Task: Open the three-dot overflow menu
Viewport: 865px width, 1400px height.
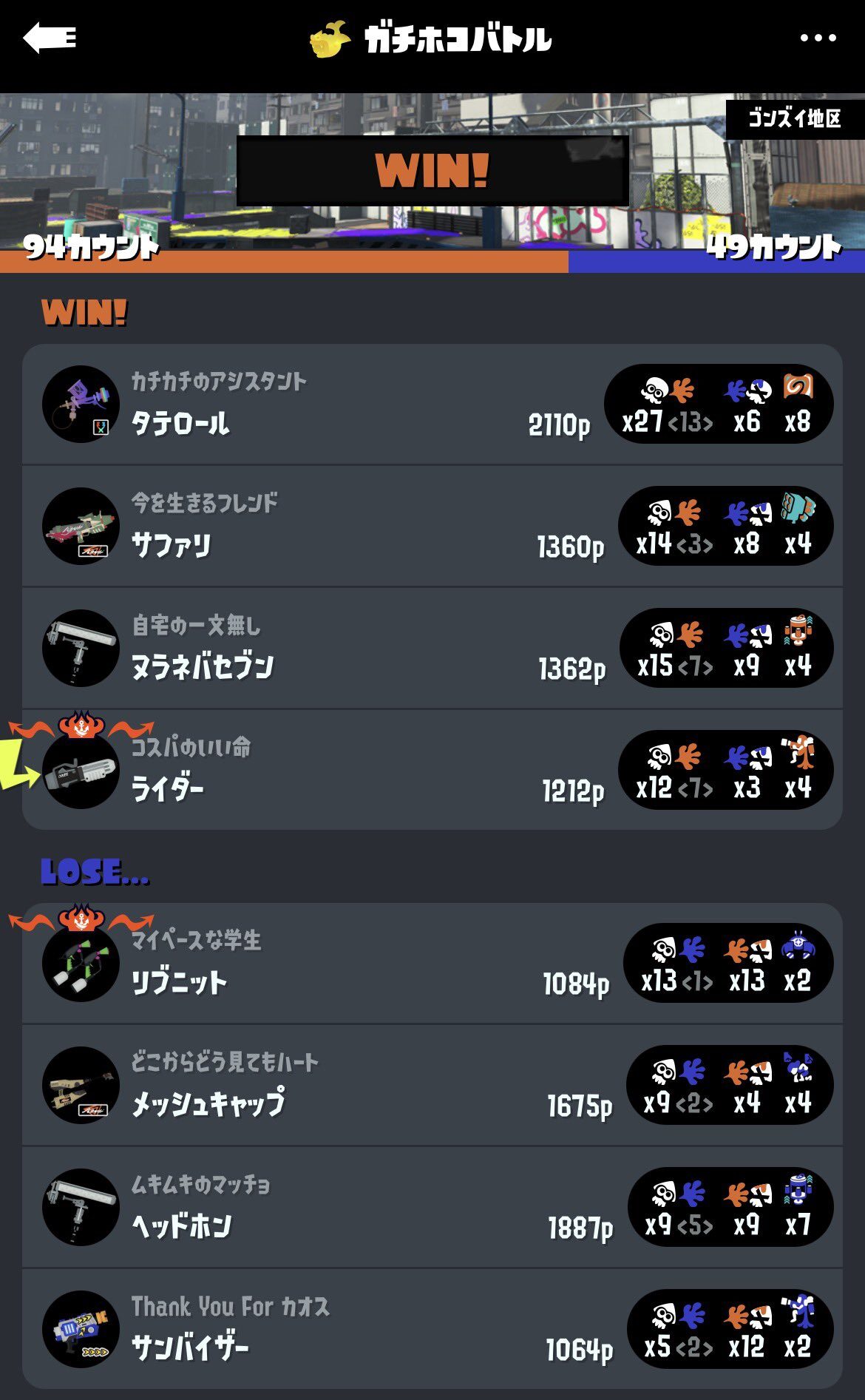Action: pyautogui.click(x=818, y=38)
